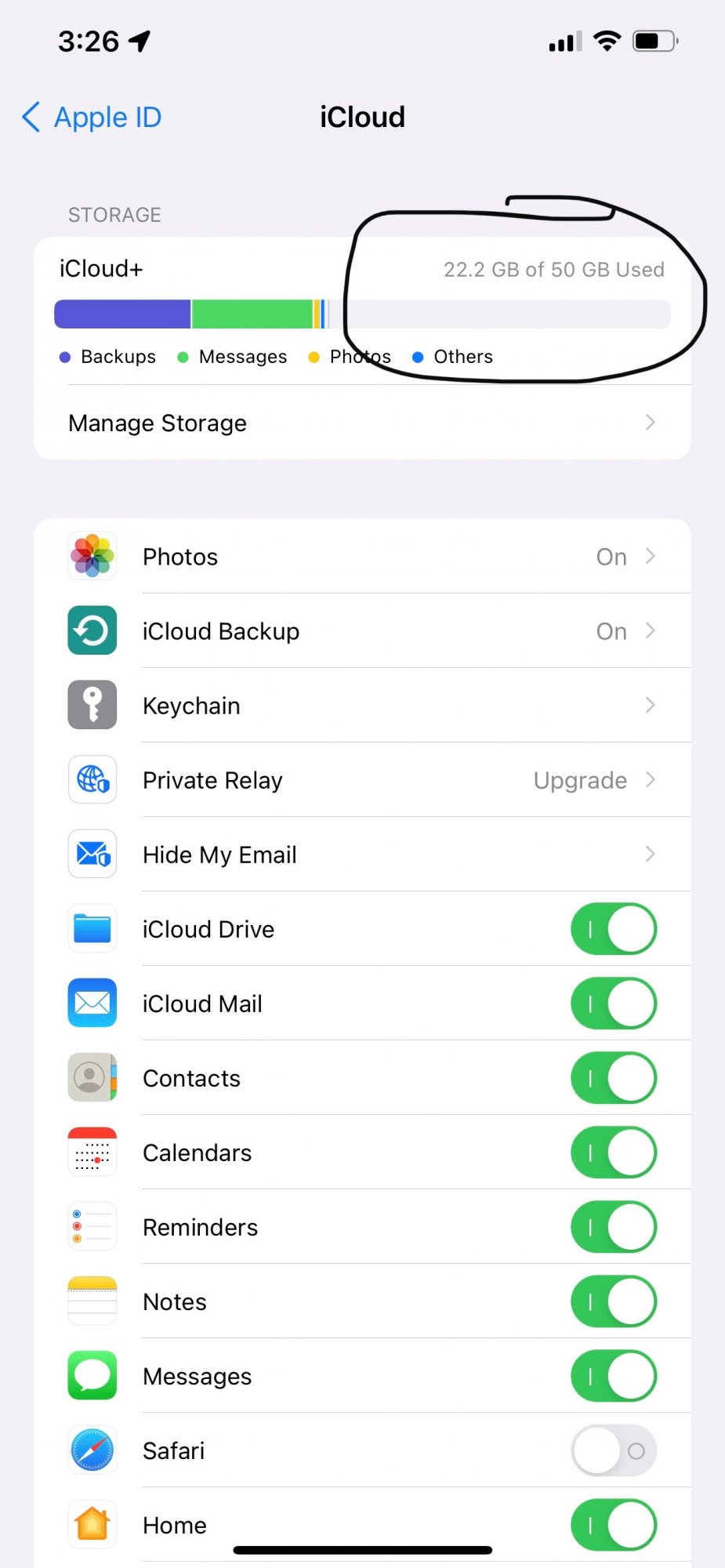Disable iCloud Mail syncing

pos(613,1004)
